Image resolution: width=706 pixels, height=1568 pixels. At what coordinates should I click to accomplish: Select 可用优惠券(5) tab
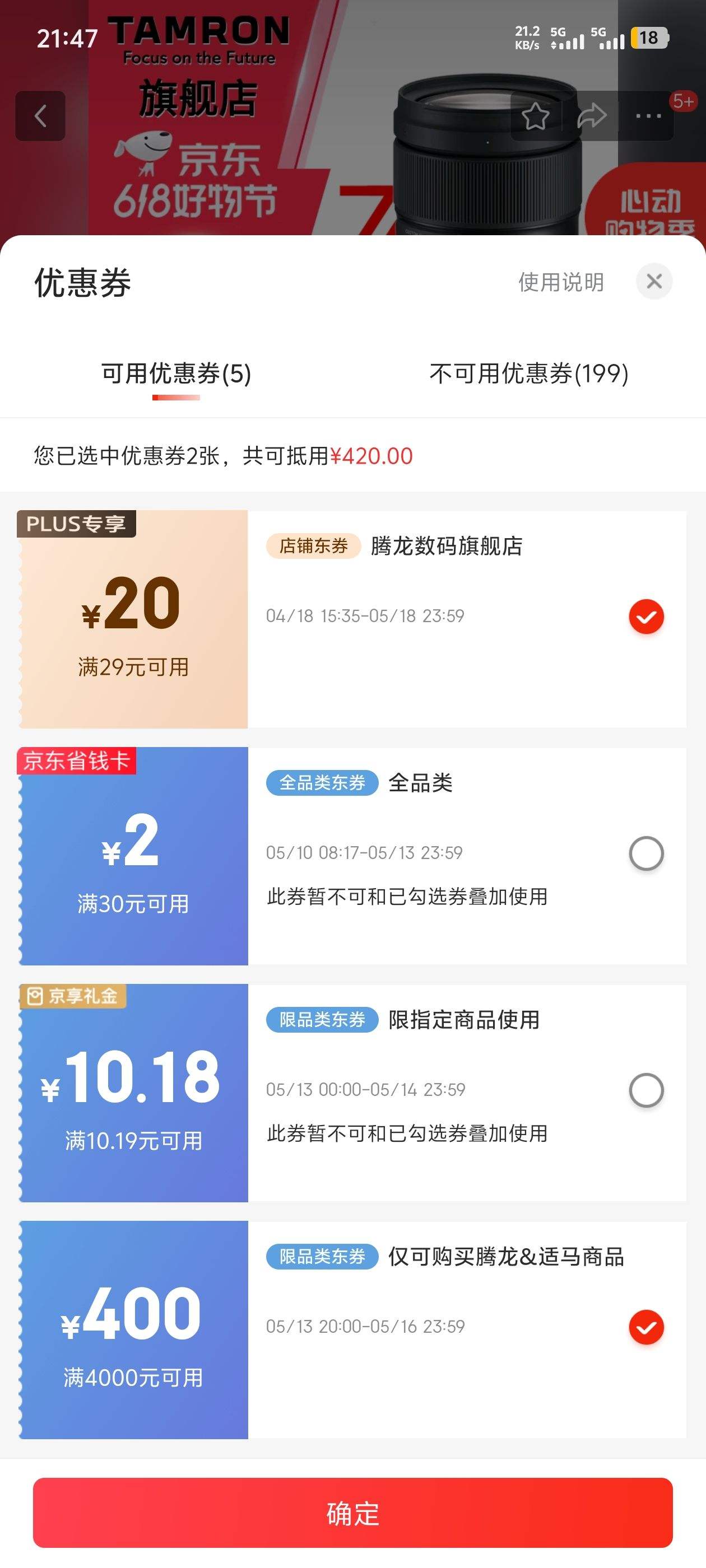[x=176, y=373]
